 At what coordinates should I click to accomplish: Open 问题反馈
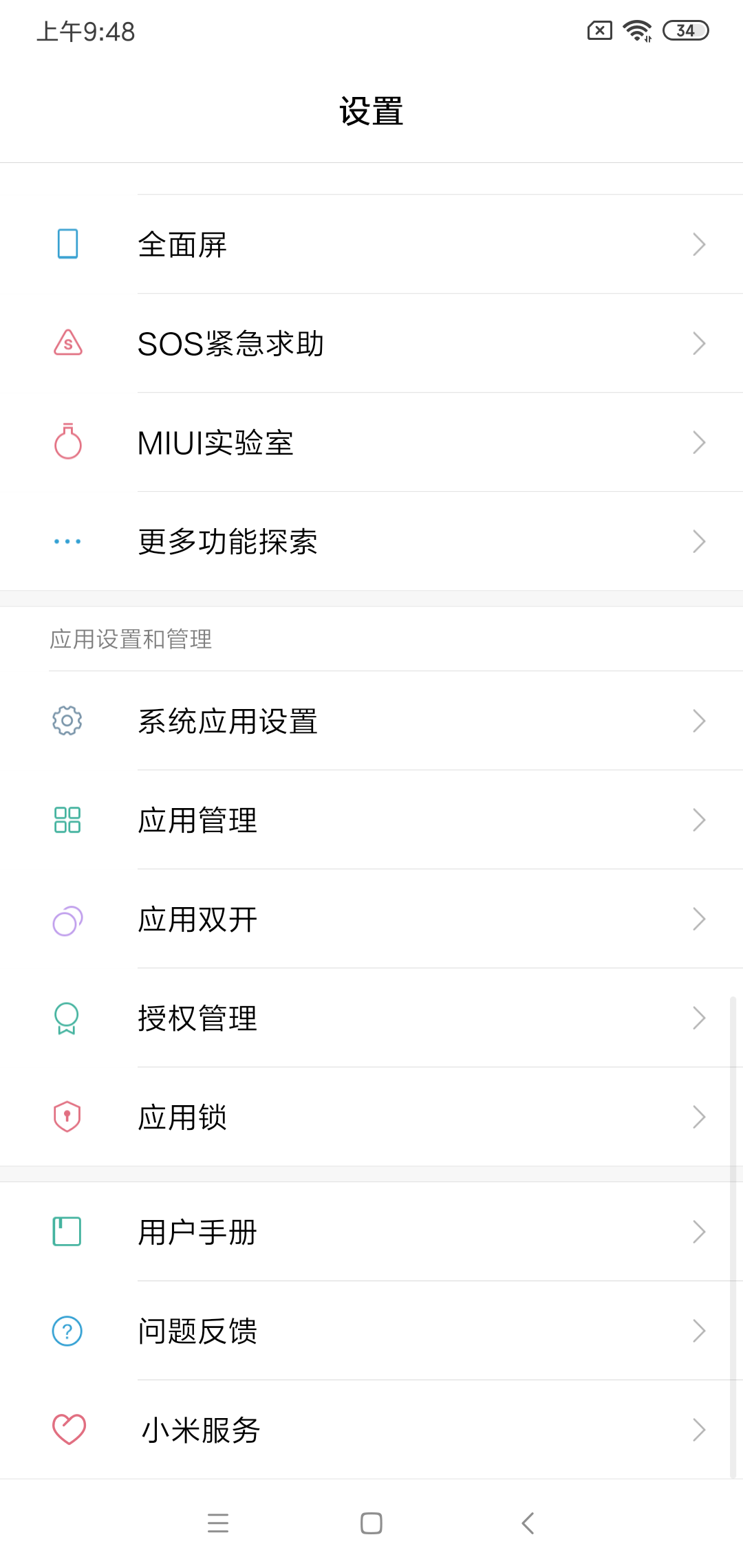click(371, 1331)
